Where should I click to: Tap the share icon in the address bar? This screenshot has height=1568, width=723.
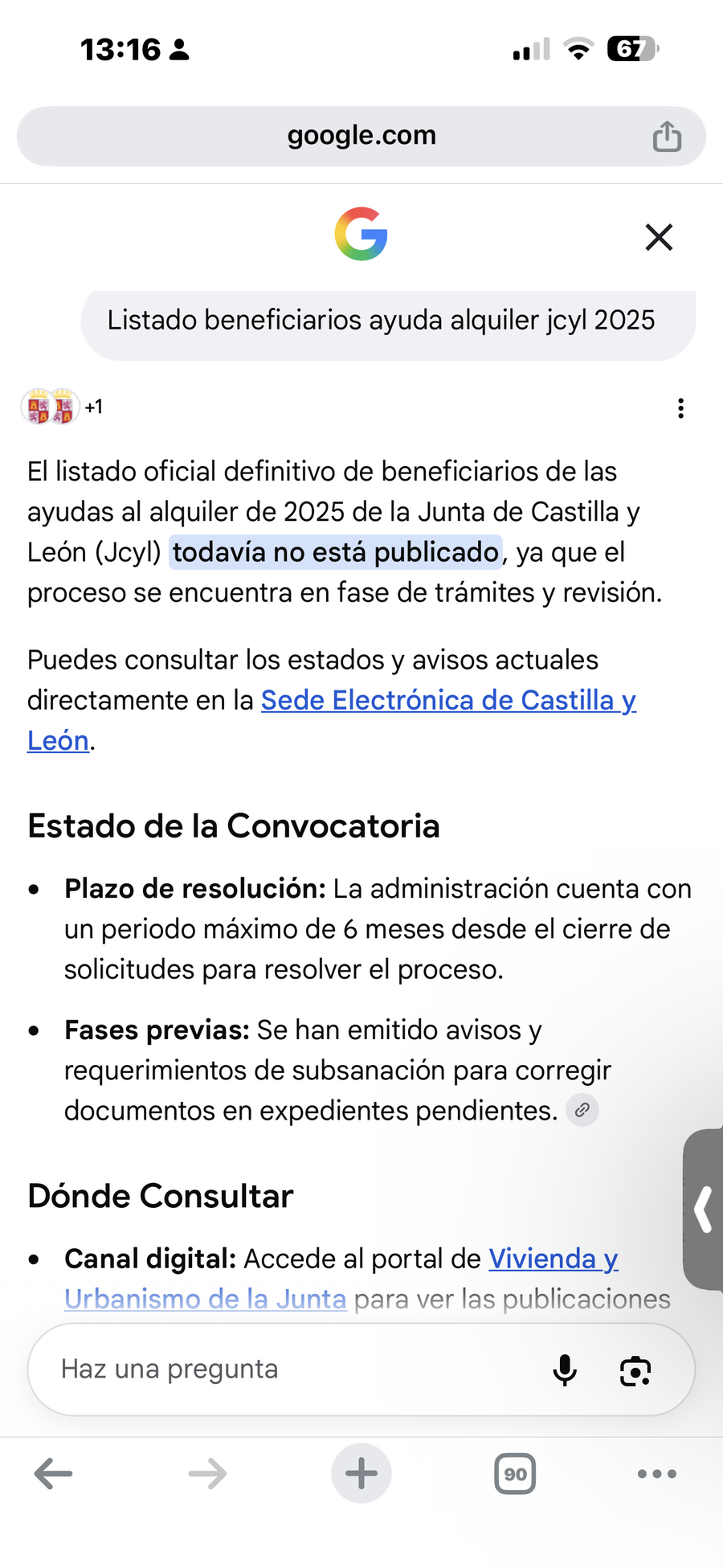(x=667, y=136)
